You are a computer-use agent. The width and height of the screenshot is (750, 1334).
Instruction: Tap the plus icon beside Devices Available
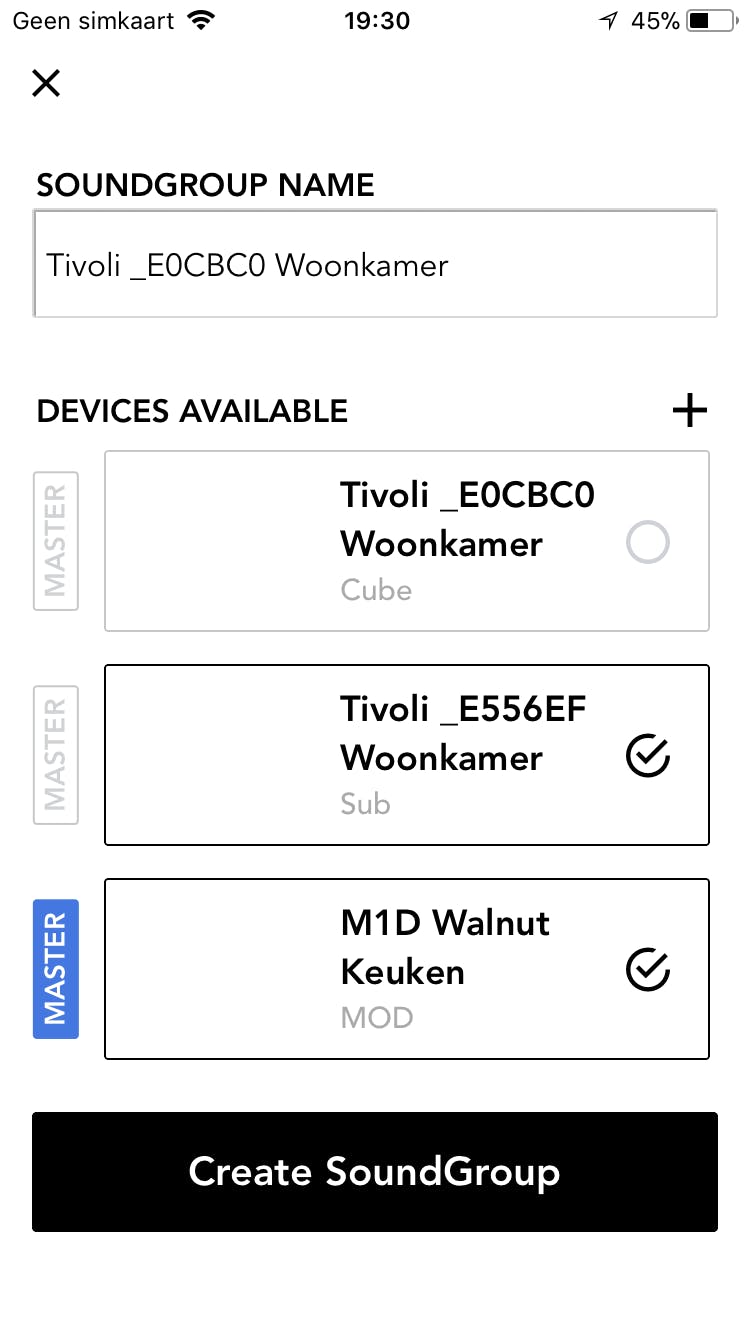[689, 410]
